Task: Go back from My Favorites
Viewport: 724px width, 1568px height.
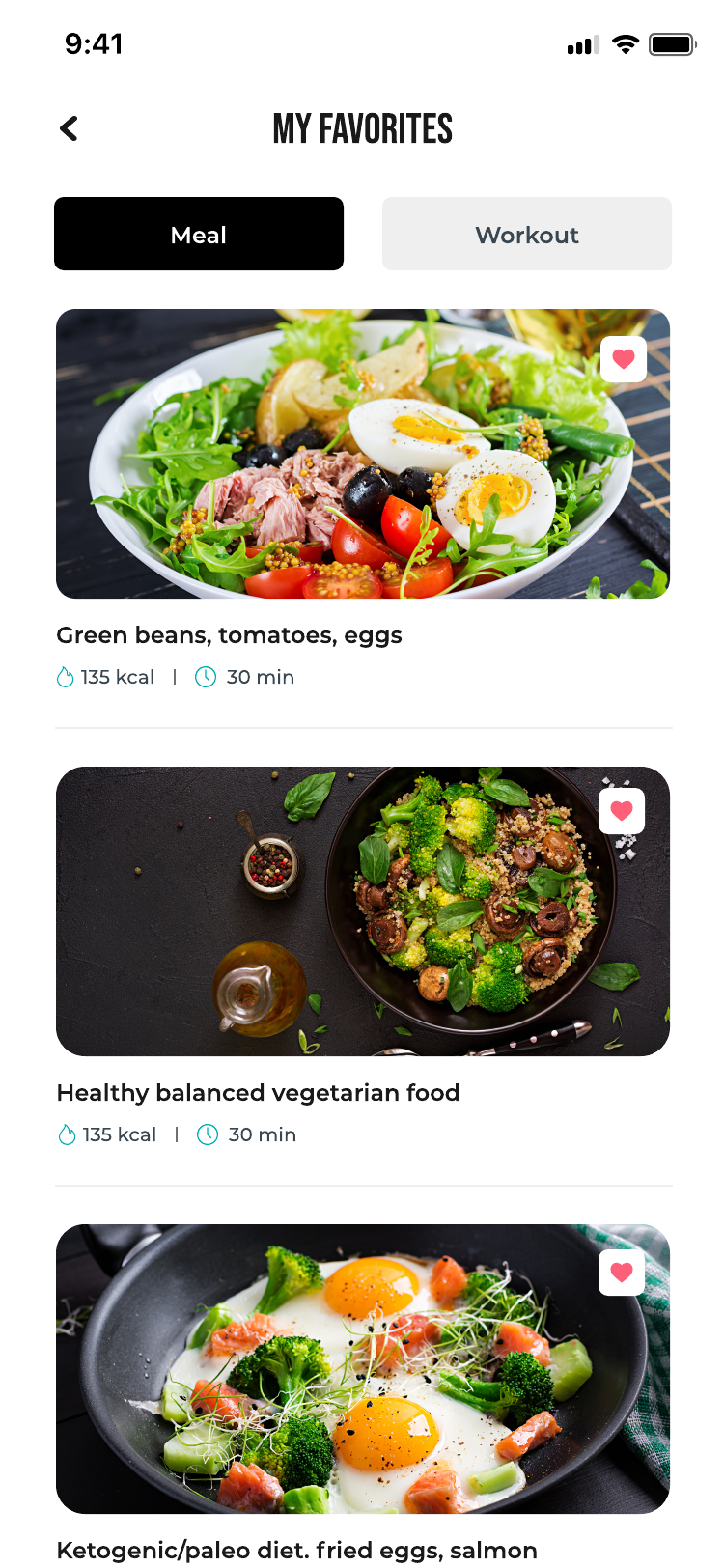Action: 69,128
